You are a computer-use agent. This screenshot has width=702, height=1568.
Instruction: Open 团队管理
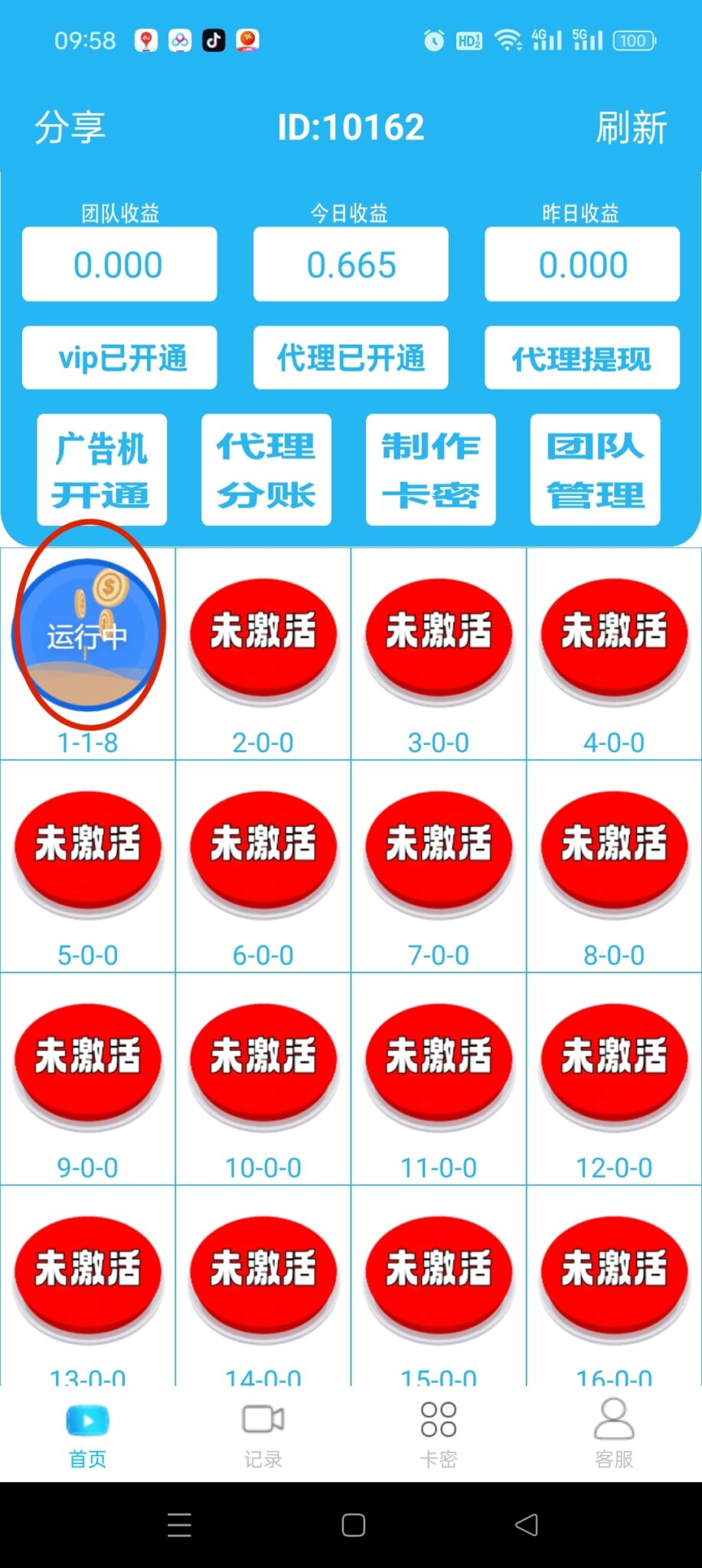(596, 470)
